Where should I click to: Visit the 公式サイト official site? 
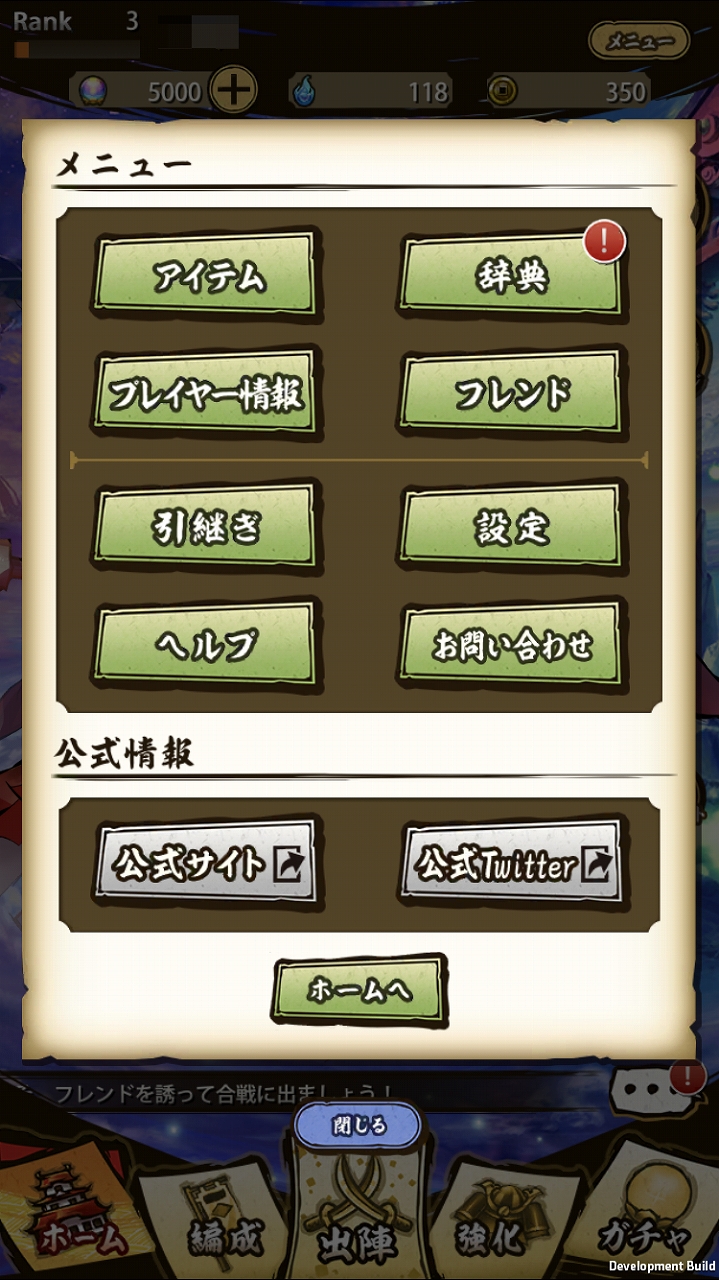(x=207, y=862)
